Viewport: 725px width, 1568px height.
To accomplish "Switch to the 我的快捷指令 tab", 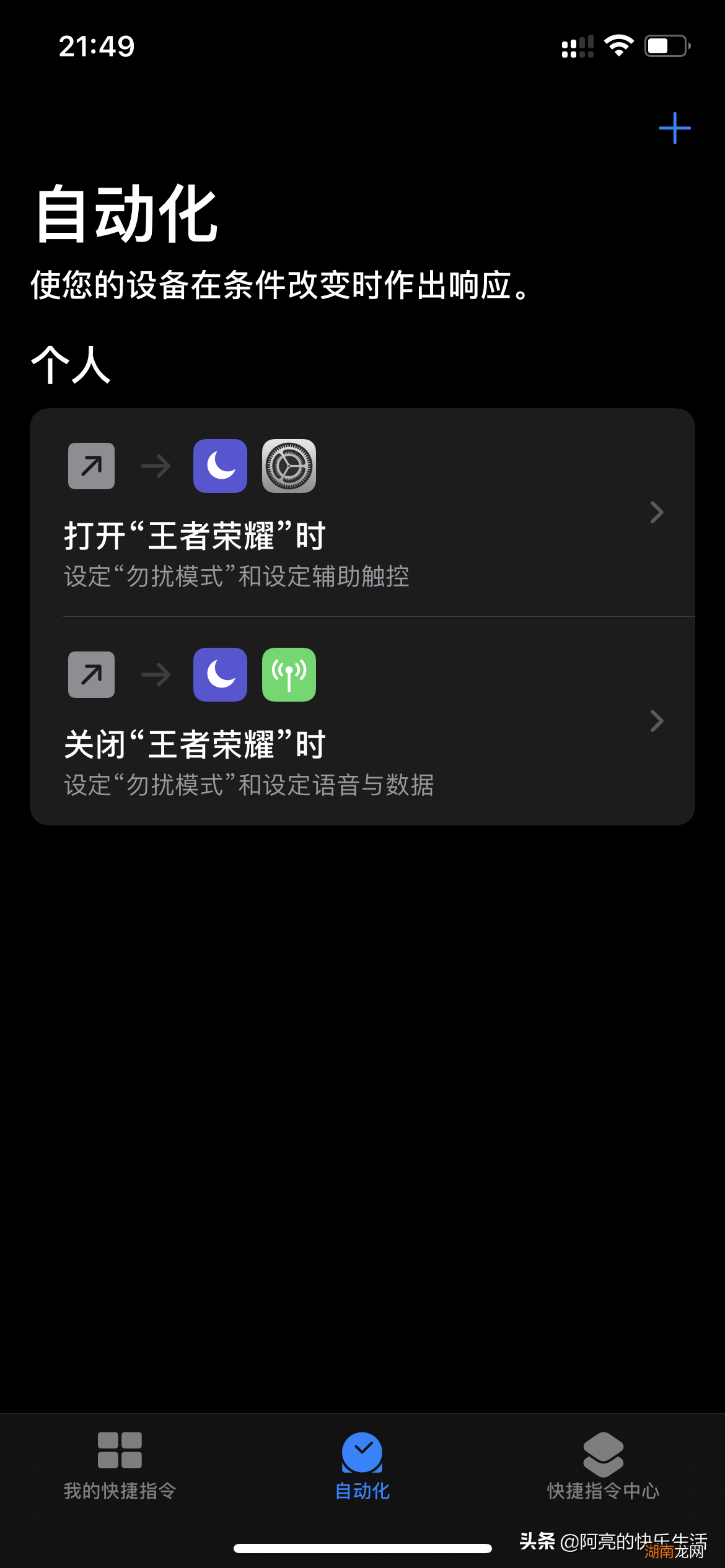I will coord(120,1468).
